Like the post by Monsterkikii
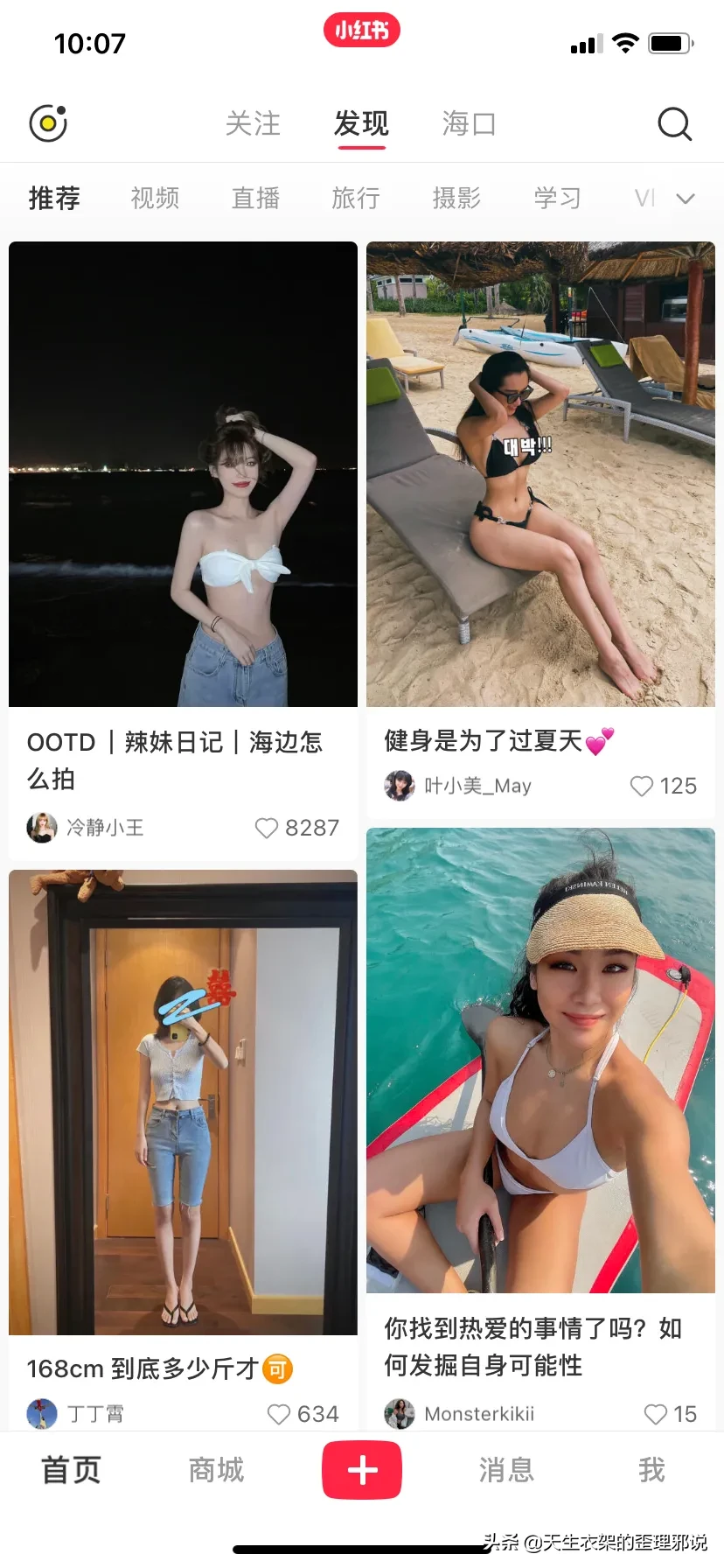Image resolution: width=724 pixels, height=1568 pixels. click(x=656, y=1414)
